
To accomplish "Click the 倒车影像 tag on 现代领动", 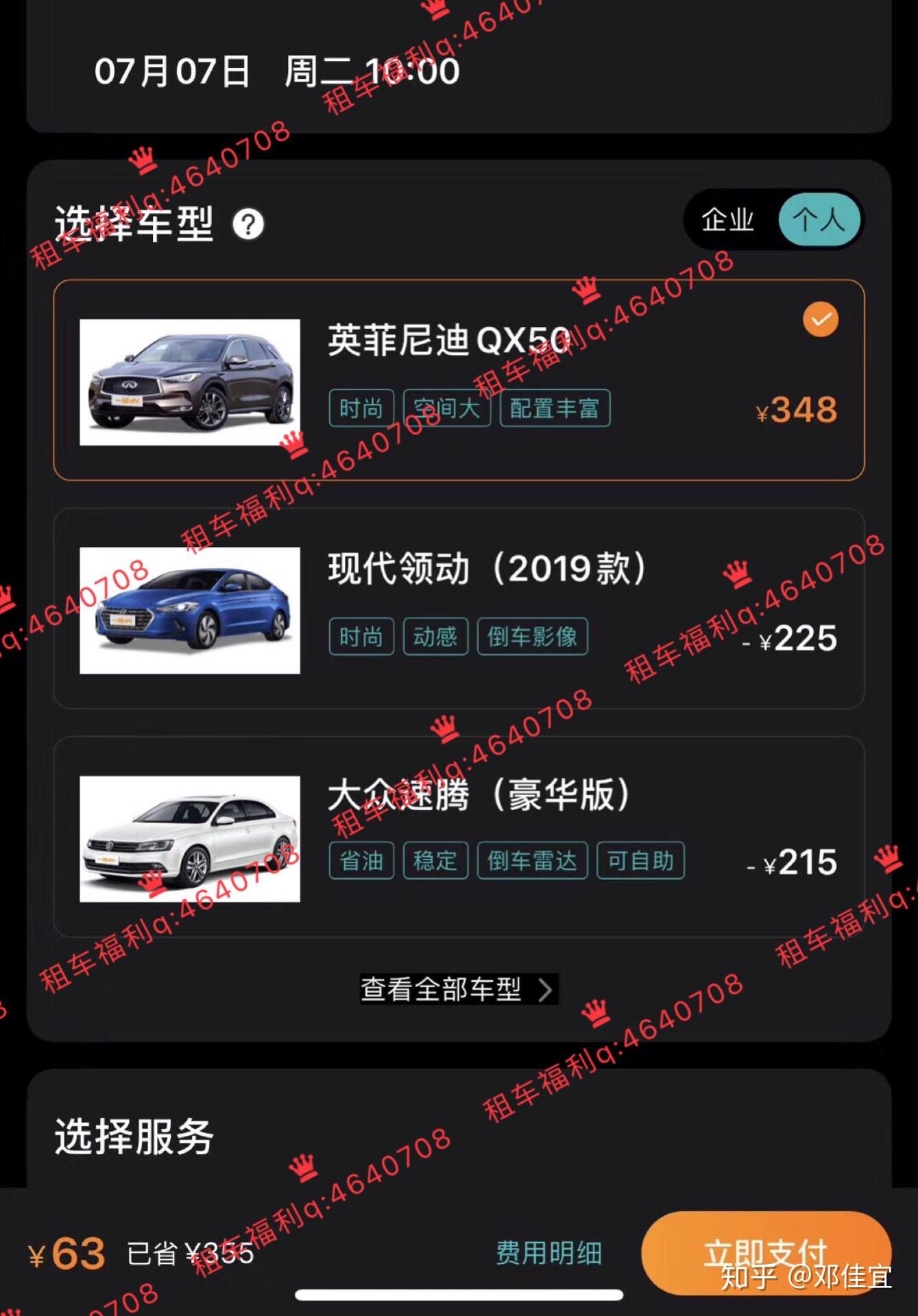I will (533, 636).
